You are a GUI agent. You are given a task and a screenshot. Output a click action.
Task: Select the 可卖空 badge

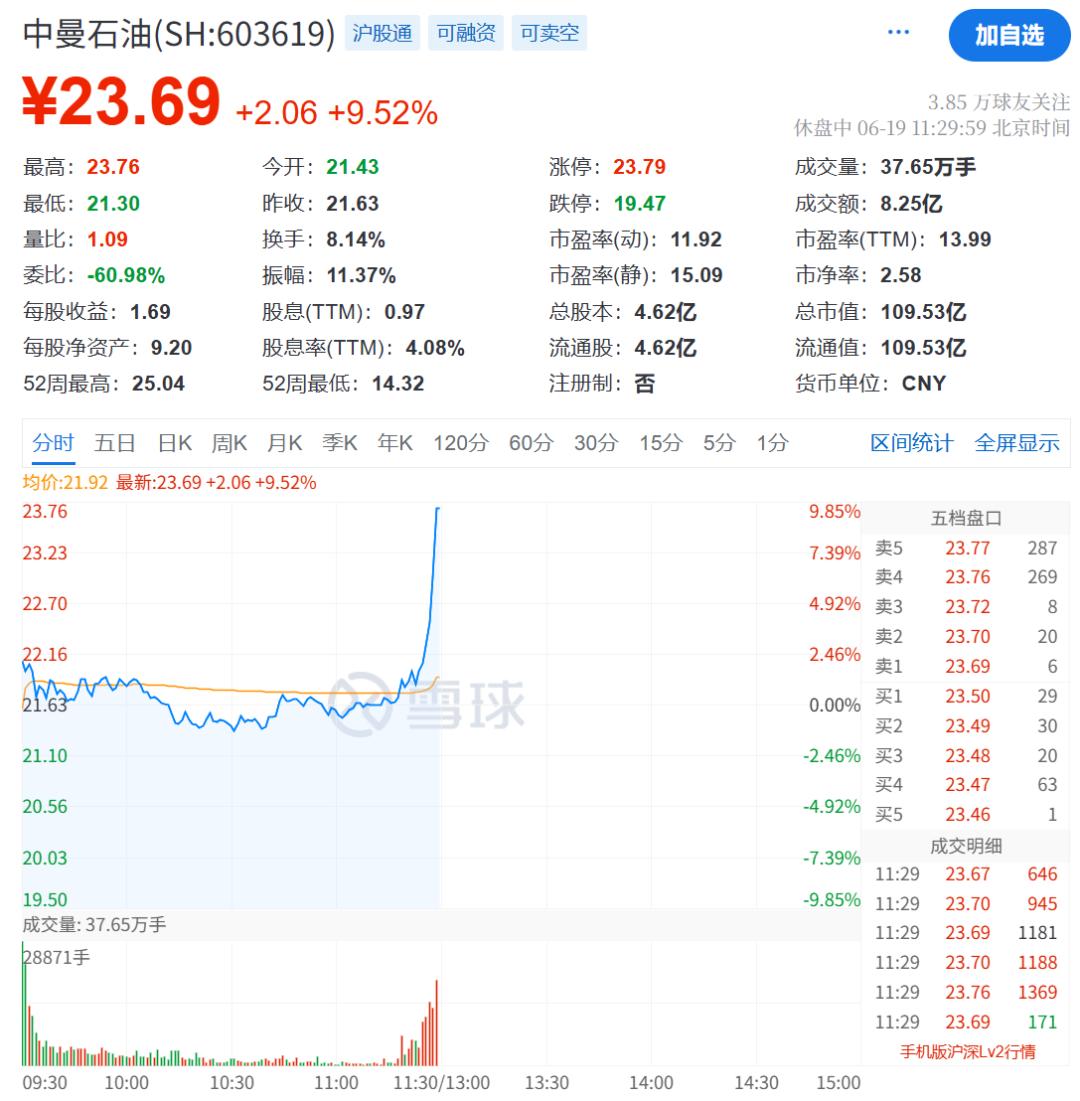click(x=547, y=33)
